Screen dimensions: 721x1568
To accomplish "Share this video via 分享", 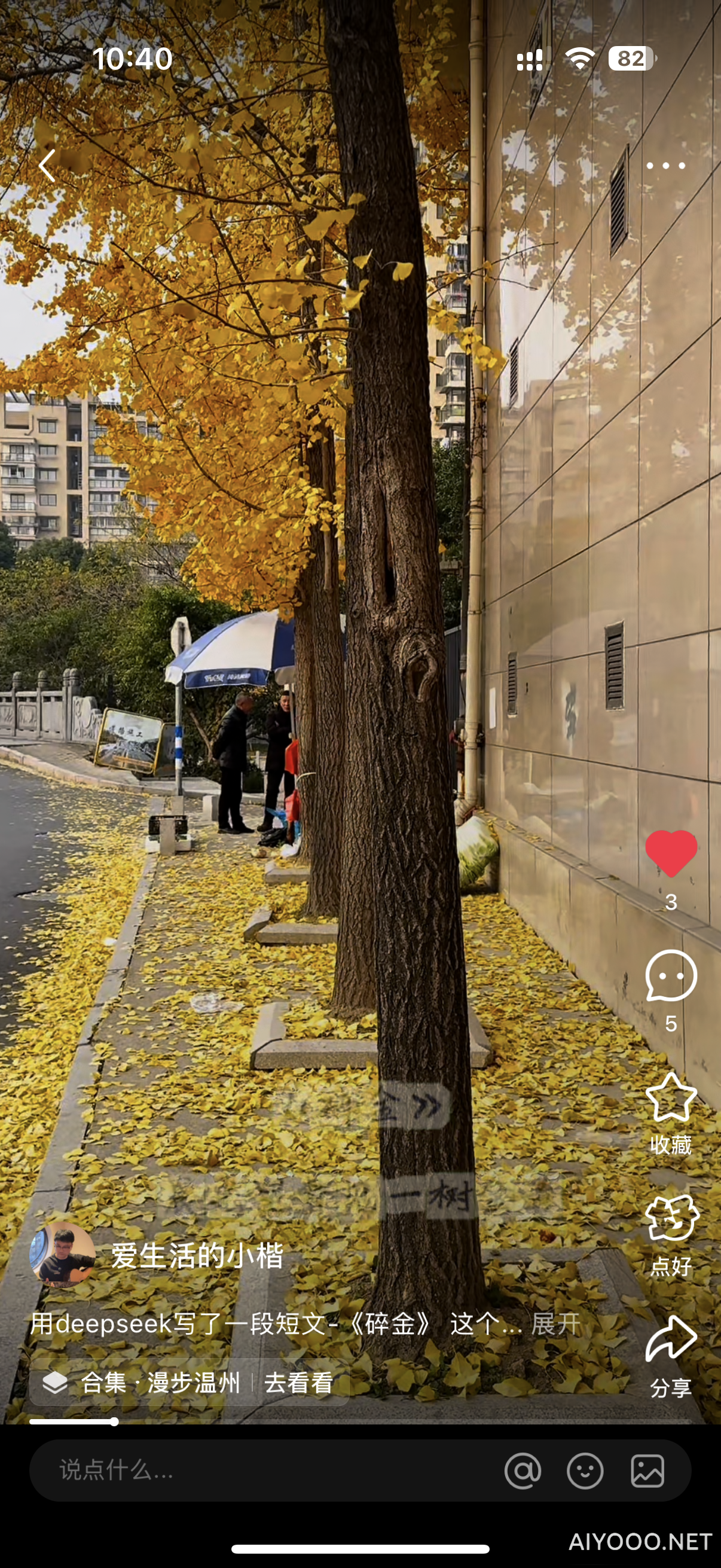I will point(671,1340).
